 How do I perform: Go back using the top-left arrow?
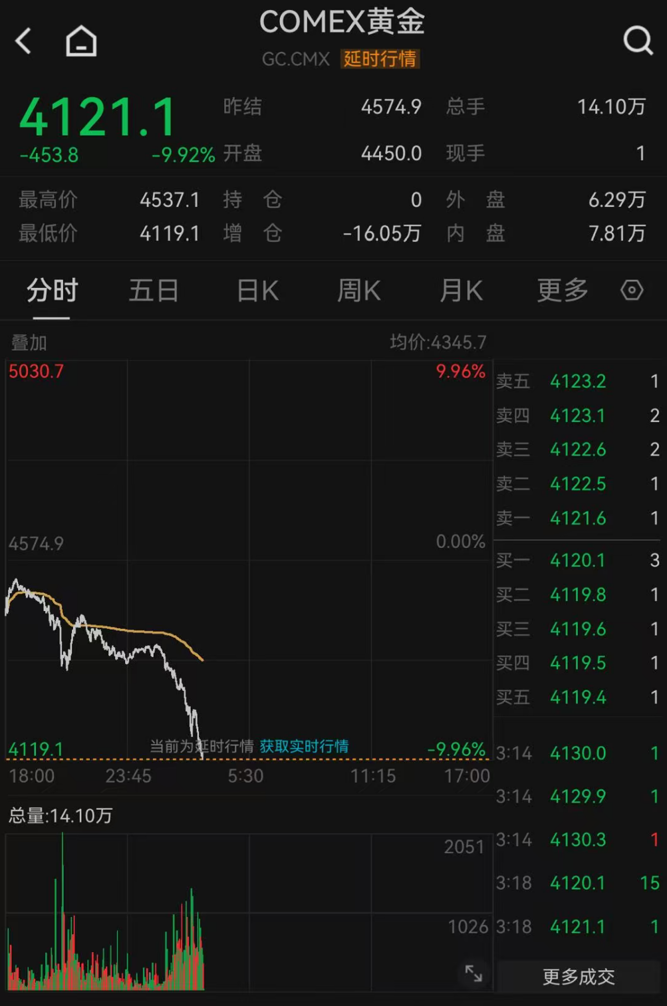pyautogui.click(x=24, y=41)
